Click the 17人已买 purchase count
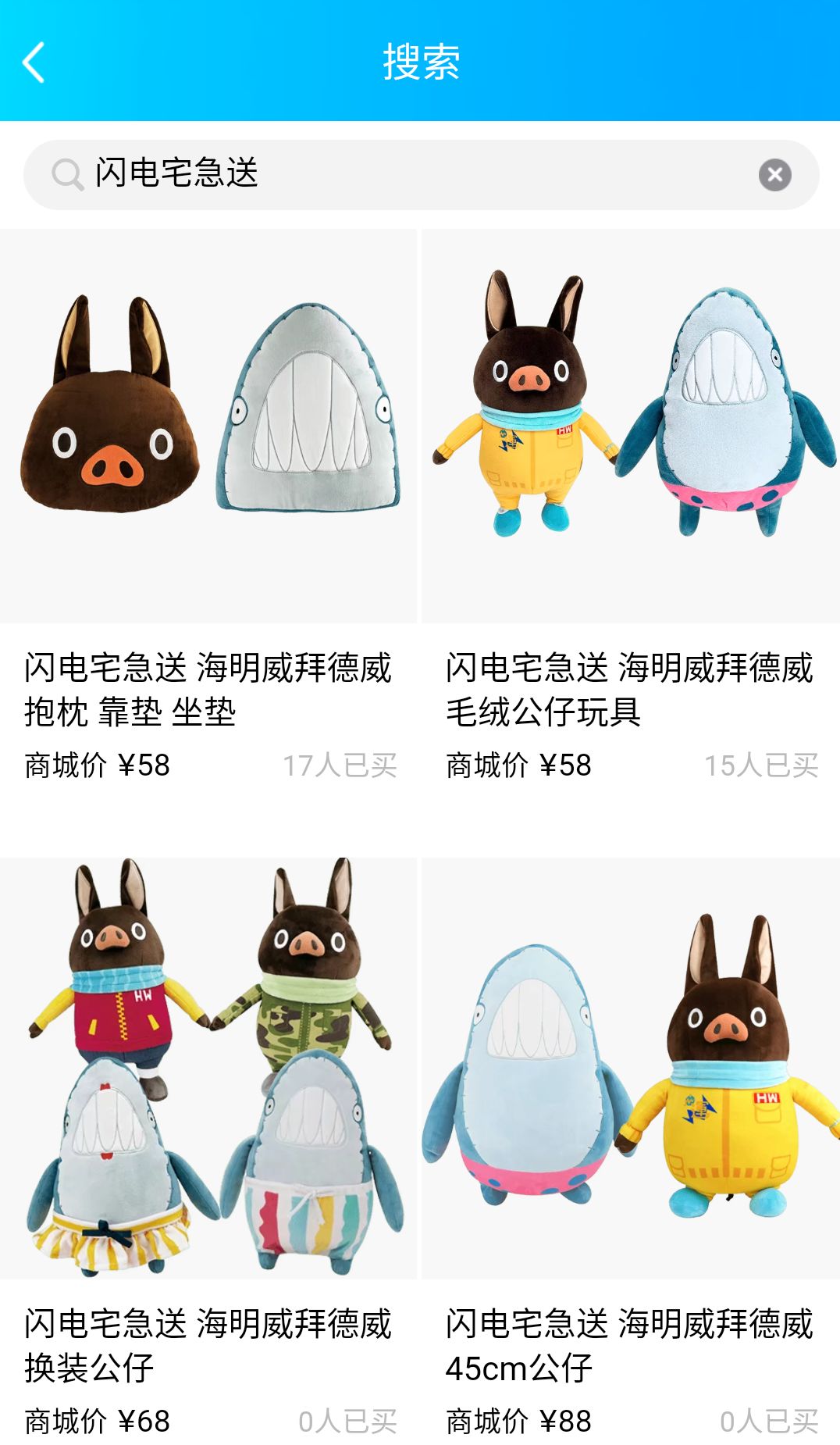 (341, 768)
